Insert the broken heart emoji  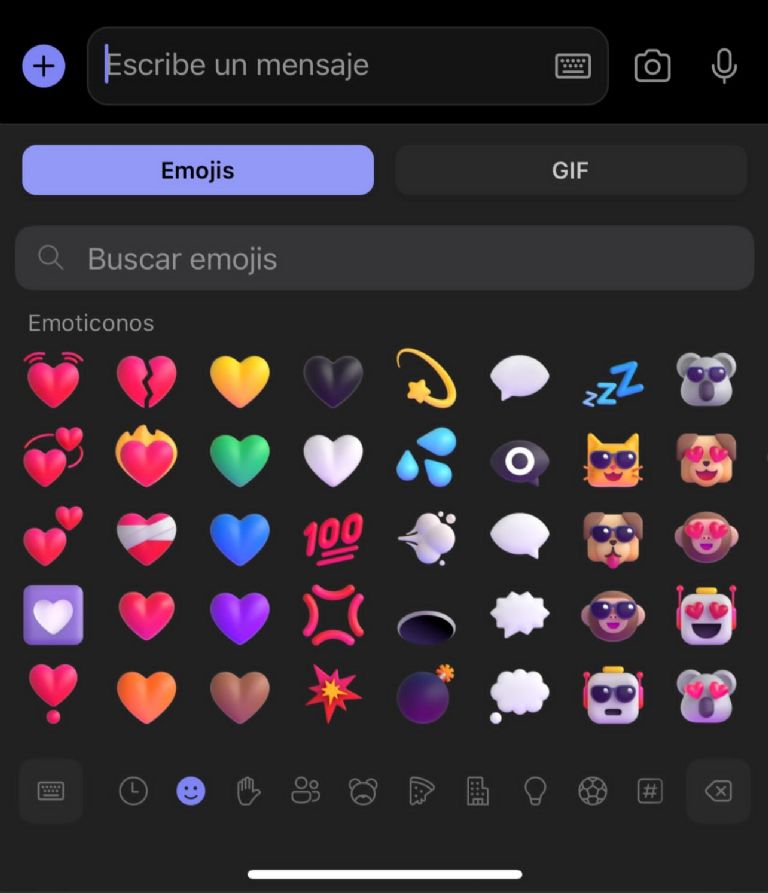click(147, 381)
